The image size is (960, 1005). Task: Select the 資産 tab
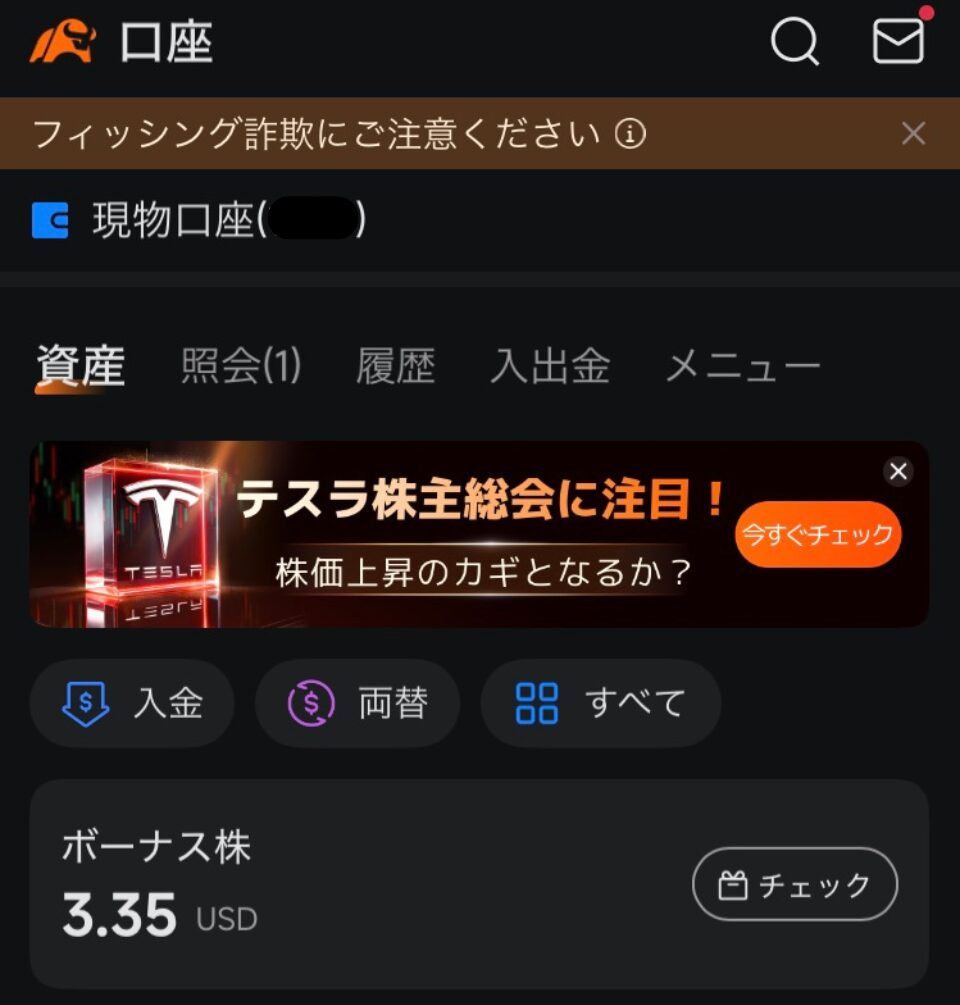tap(81, 367)
